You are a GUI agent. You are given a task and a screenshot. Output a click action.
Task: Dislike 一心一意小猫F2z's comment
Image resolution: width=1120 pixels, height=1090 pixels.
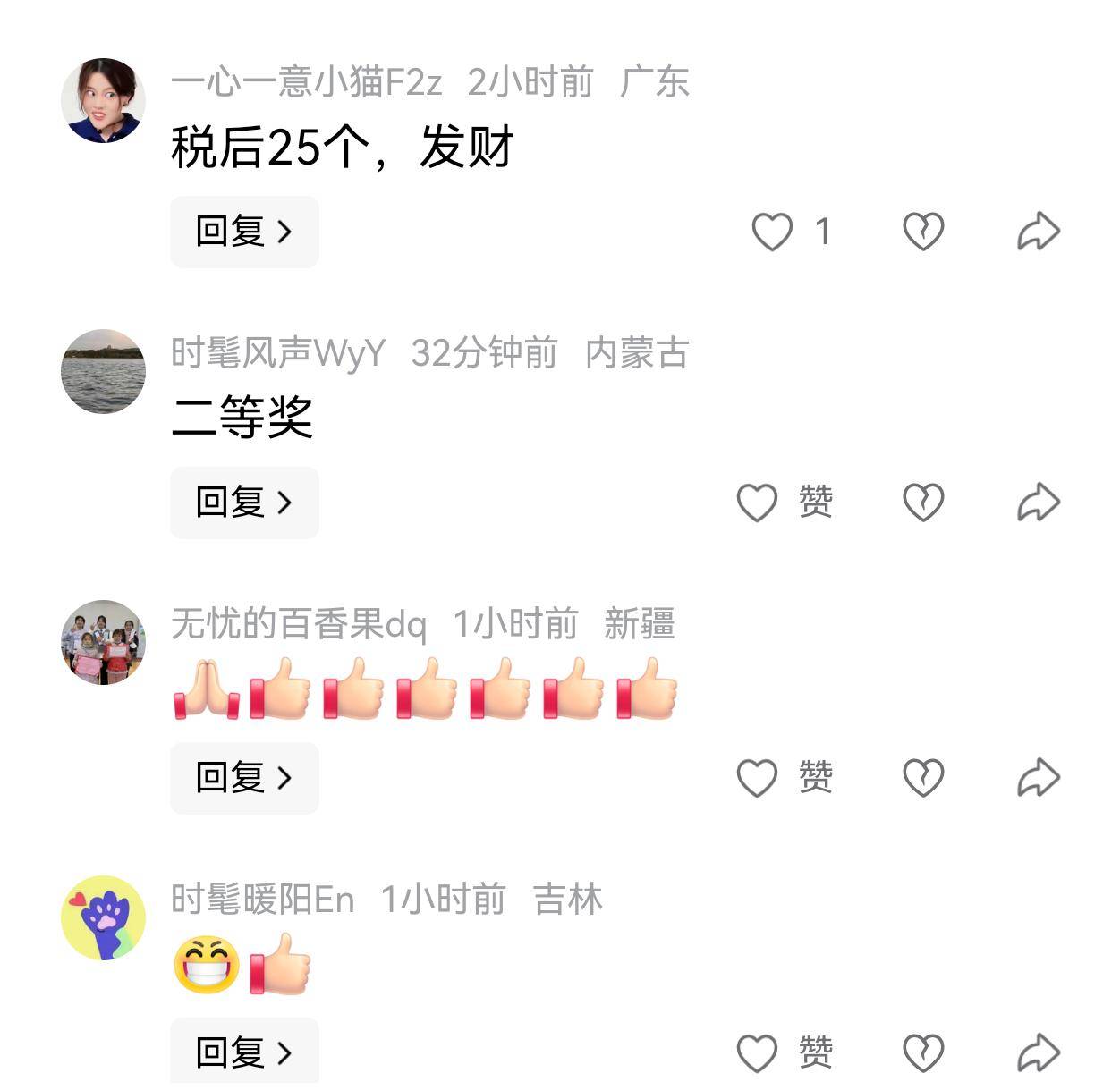click(x=923, y=232)
